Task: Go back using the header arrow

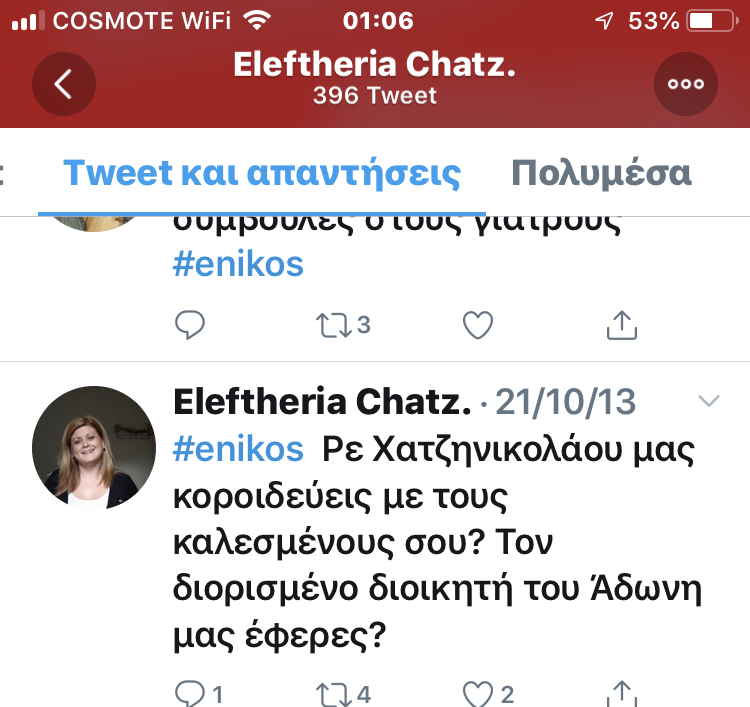Action: click(63, 84)
